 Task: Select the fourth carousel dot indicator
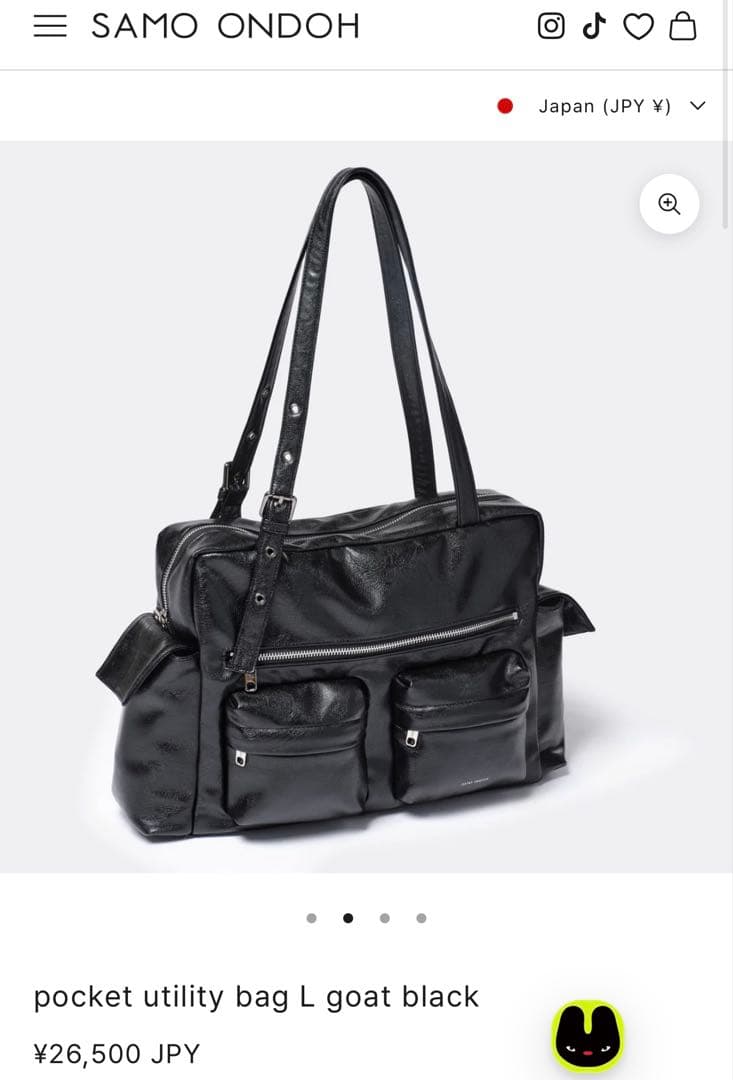tap(421, 917)
